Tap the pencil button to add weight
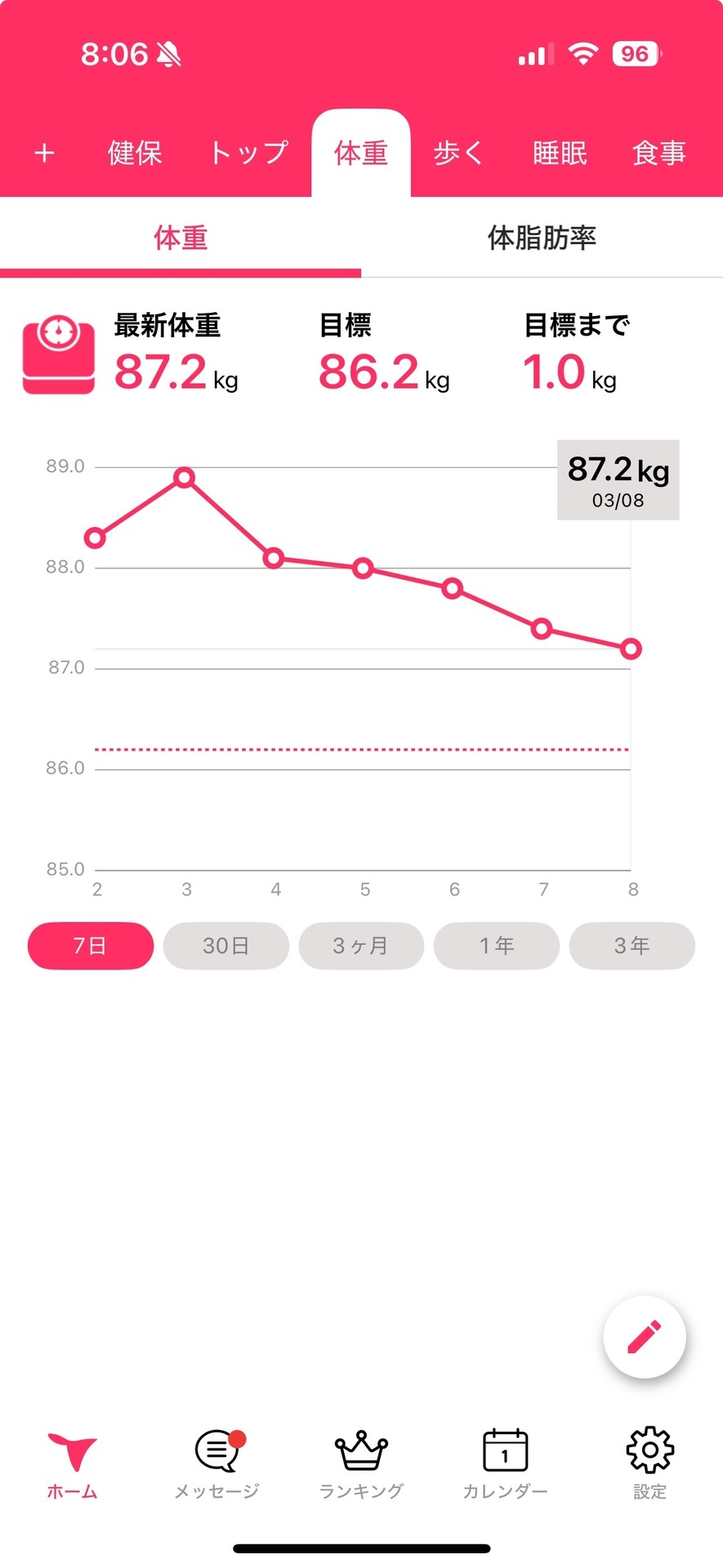Viewport: 723px width, 1568px height. 645,1337
